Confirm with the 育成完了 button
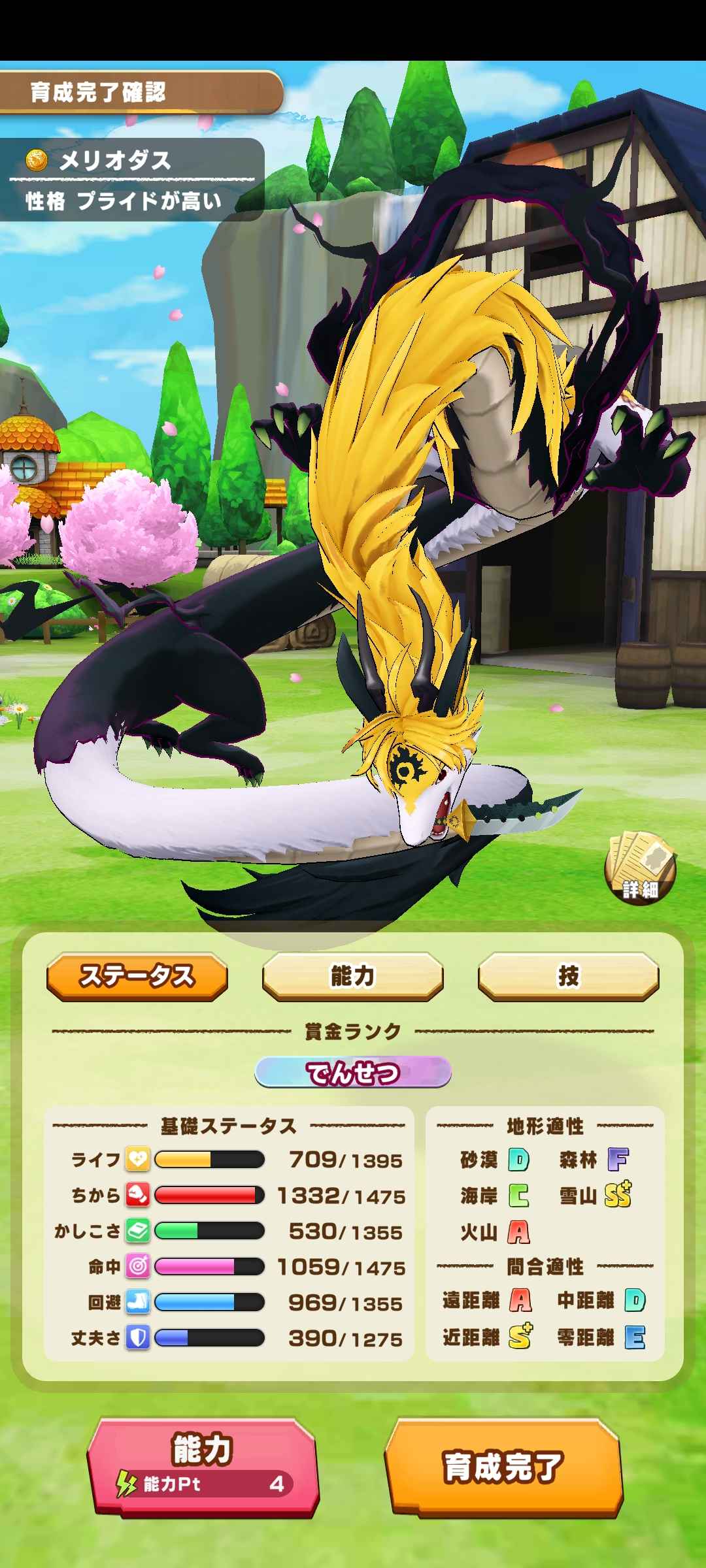 click(503, 1467)
